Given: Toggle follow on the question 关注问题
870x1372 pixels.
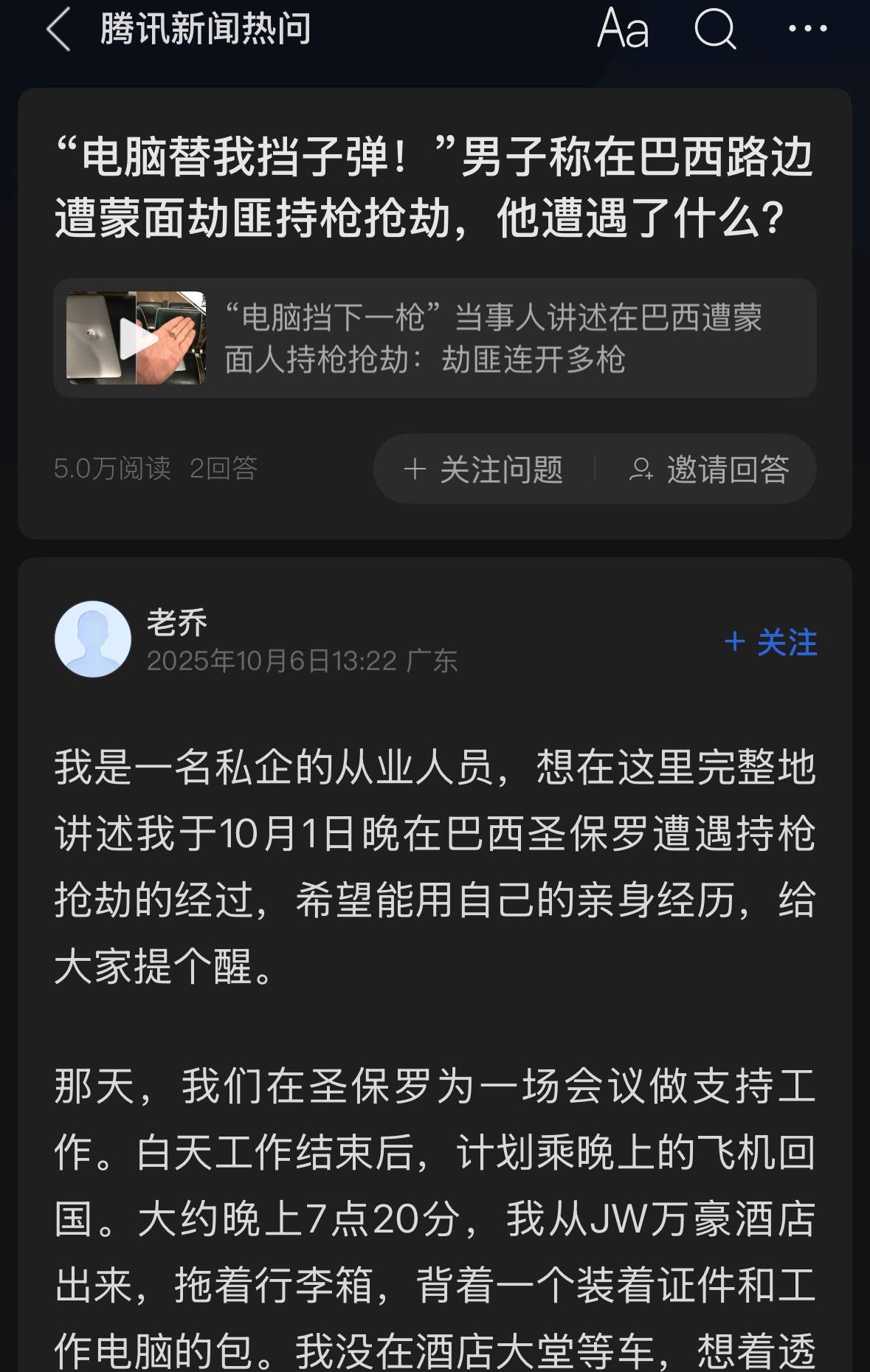Looking at the screenshot, I should point(502,469).
